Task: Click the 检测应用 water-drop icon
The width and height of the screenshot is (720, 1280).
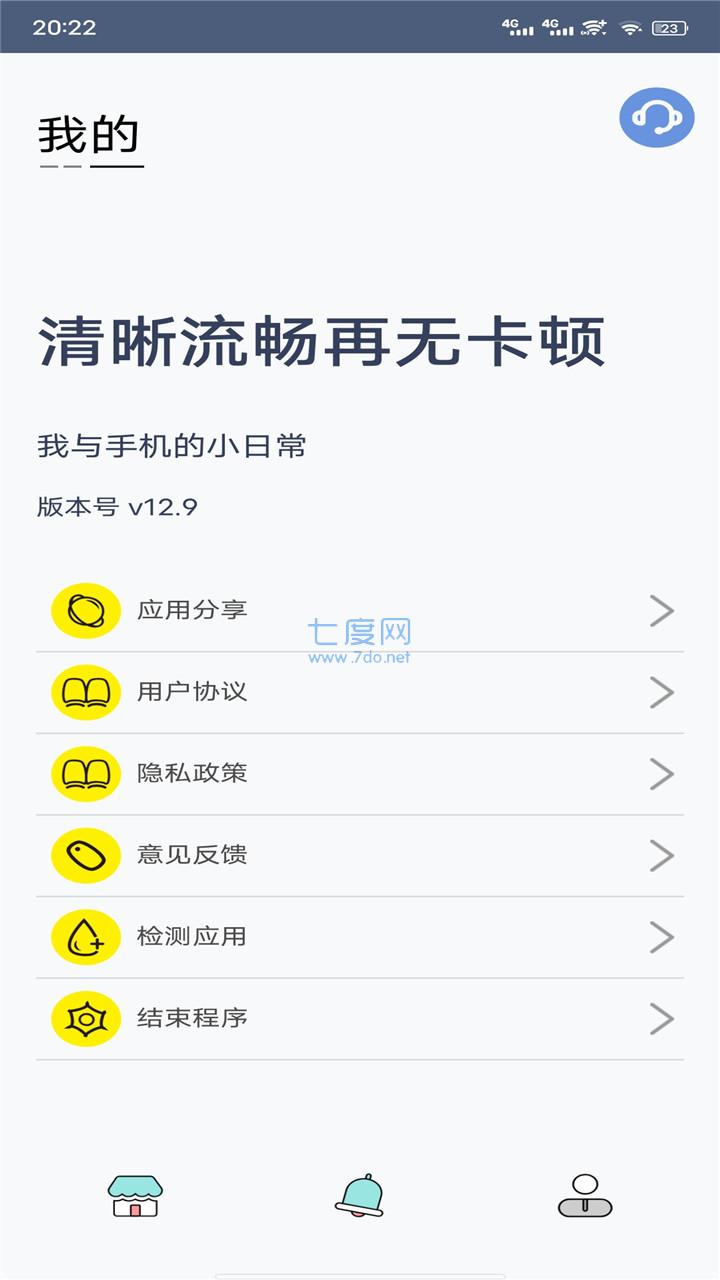Action: pos(85,937)
